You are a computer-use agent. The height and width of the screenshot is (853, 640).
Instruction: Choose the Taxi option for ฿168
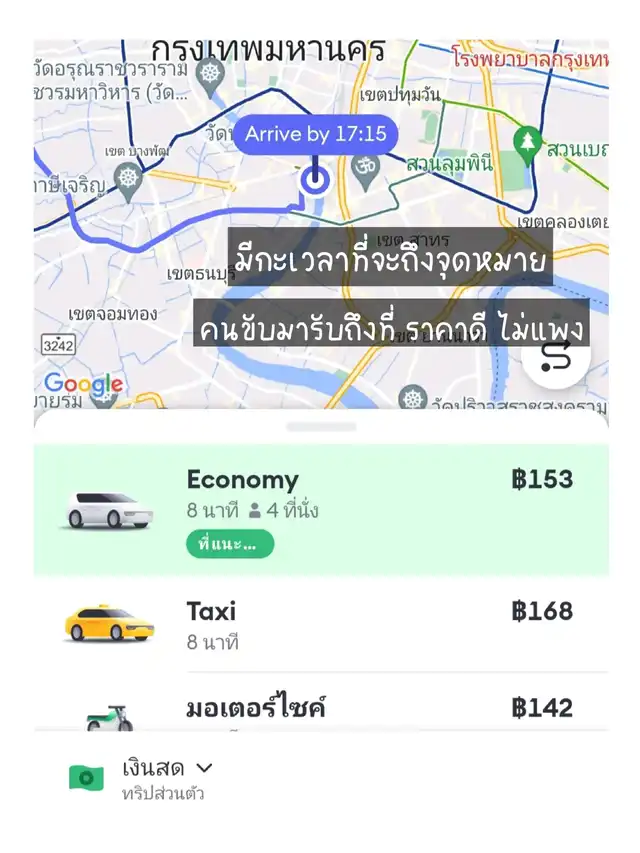pyautogui.click(x=320, y=624)
